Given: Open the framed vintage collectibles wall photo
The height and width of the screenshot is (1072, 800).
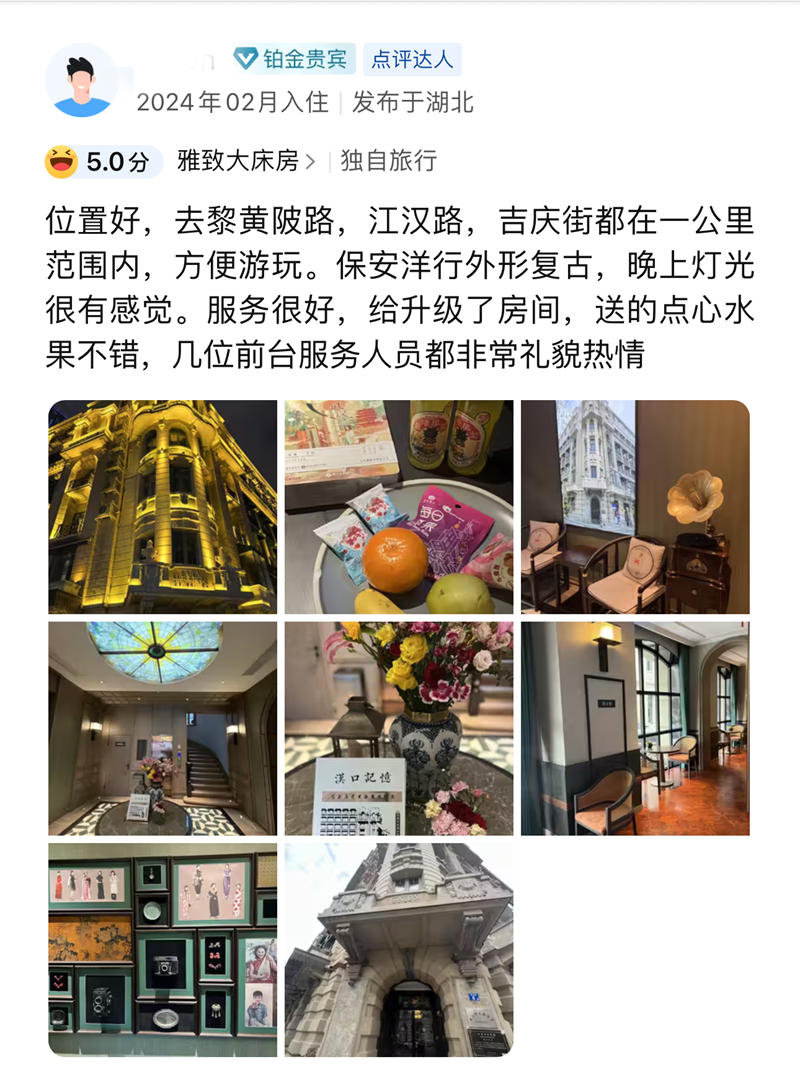Looking at the screenshot, I should click(x=163, y=949).
